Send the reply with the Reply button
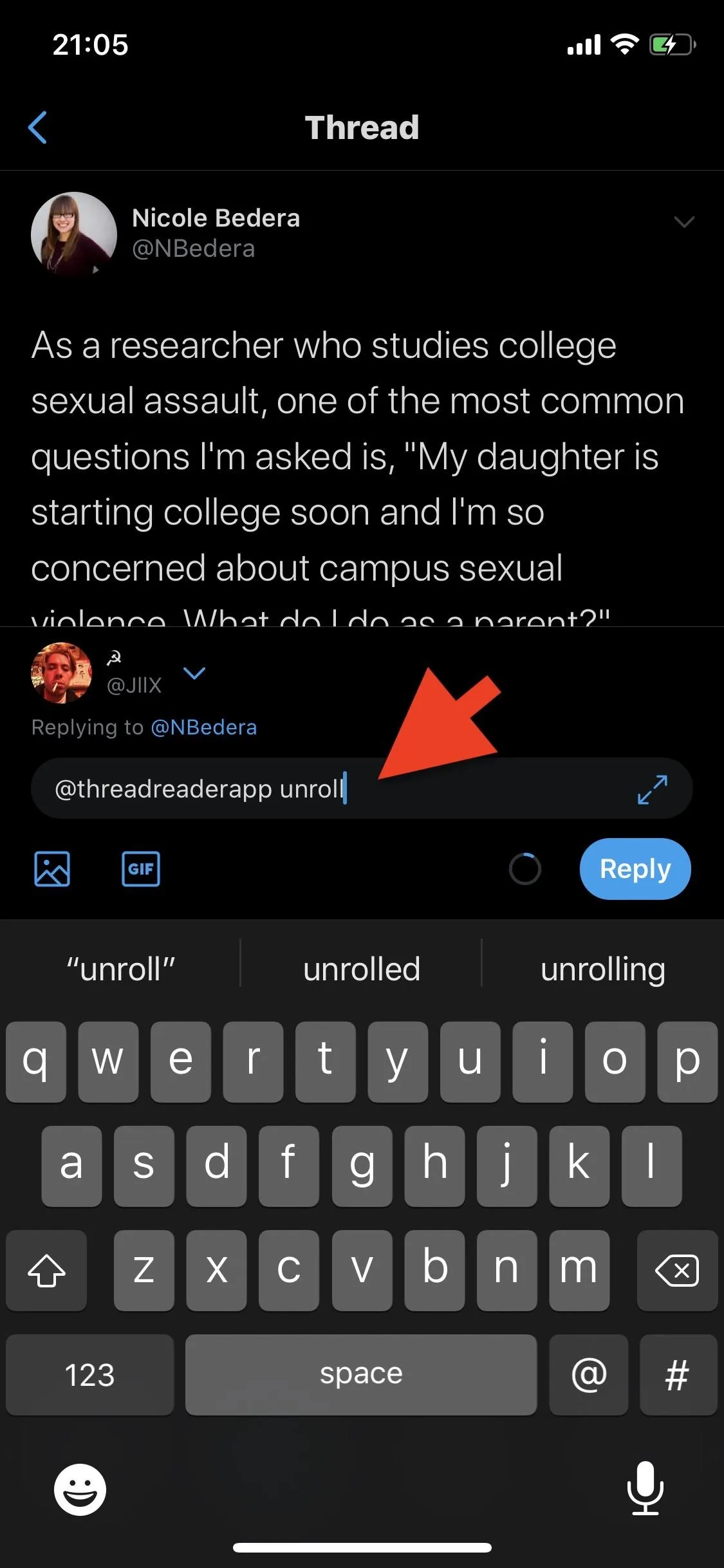This screenshot has height=1568, width=724. point(635,869)
